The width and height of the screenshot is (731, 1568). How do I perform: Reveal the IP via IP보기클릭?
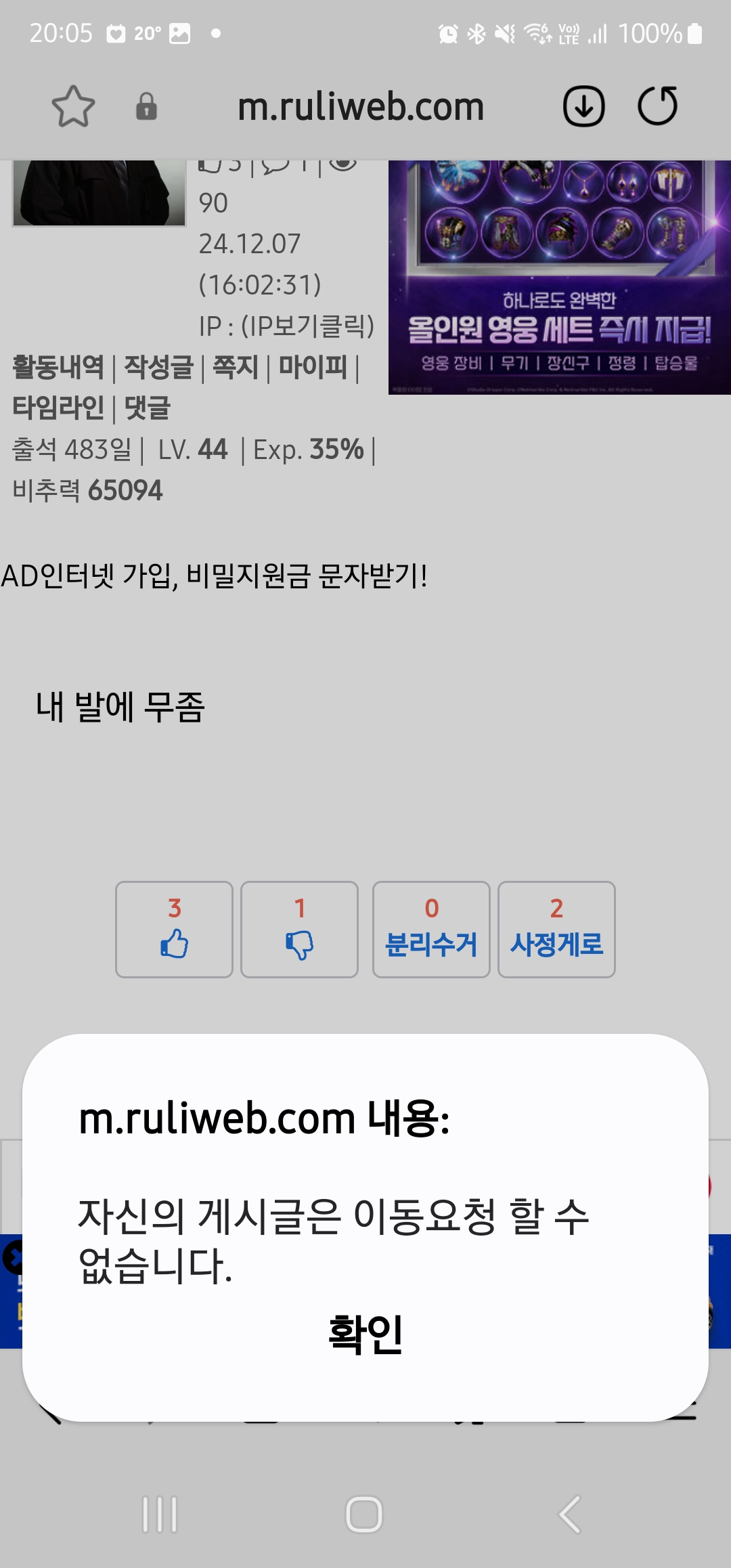click(x=307, y=326)
